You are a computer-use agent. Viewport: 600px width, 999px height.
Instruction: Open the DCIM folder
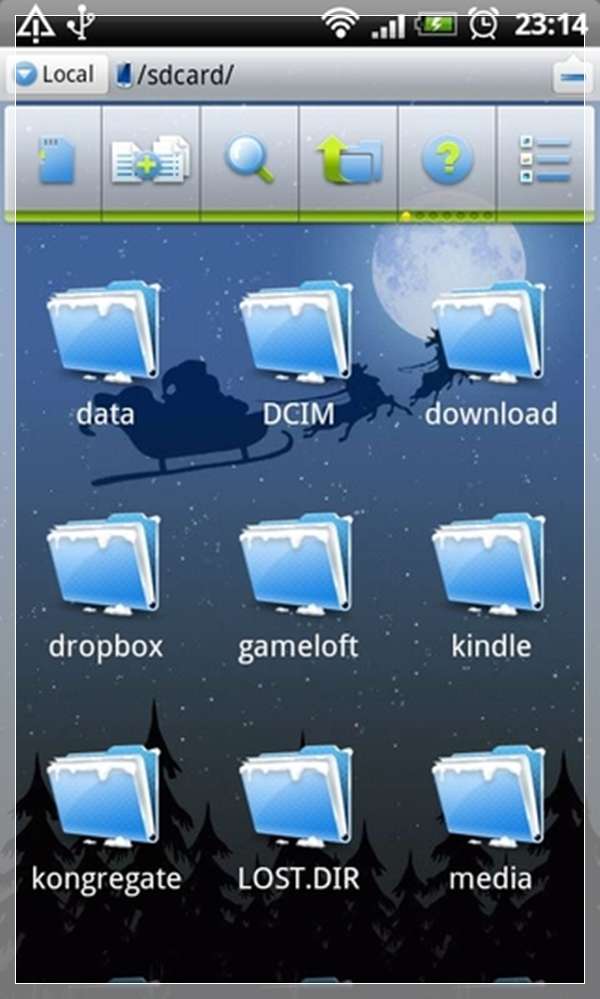(x=298, y=355)
